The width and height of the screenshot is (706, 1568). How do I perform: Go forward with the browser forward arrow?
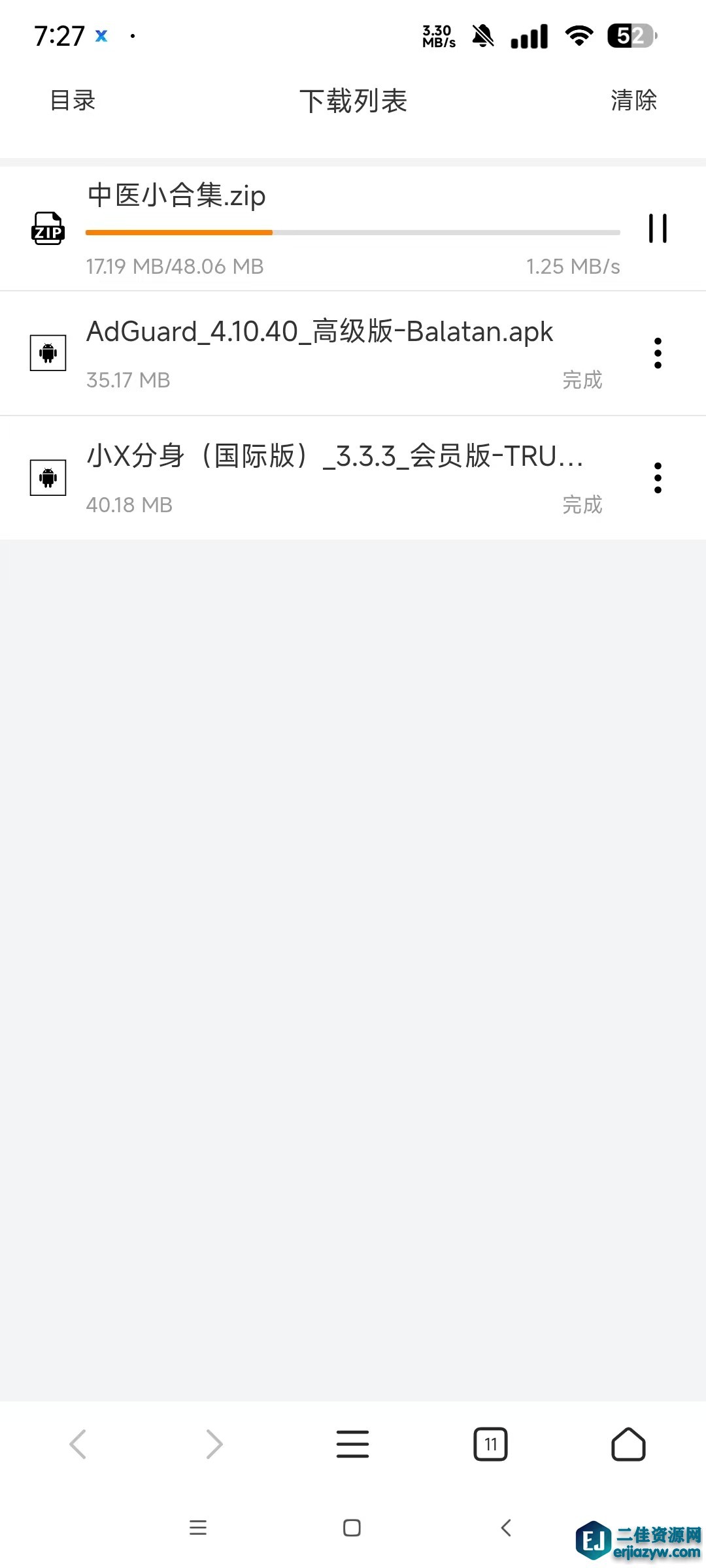(214, 1444)
